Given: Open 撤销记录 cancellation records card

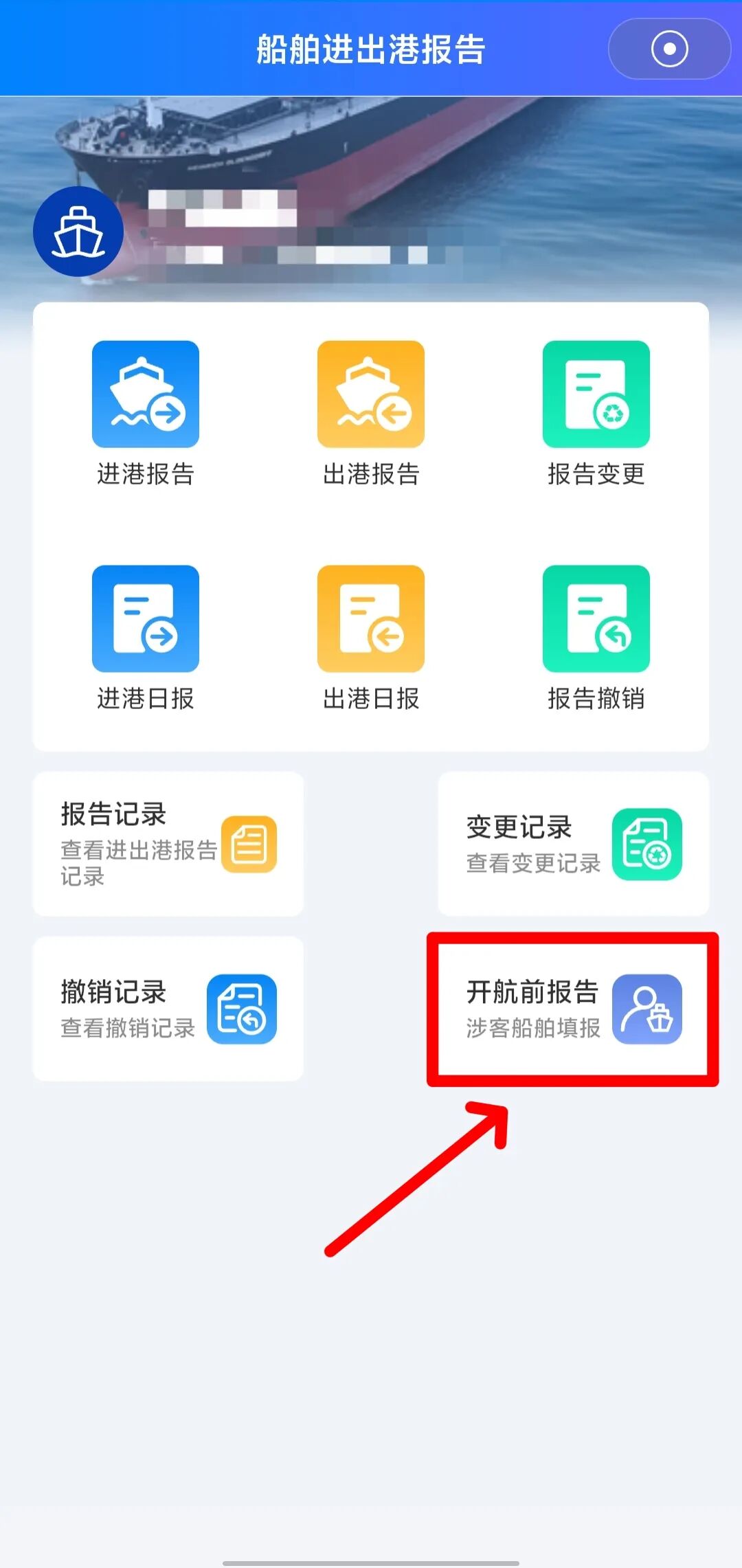Looking at the screenshot, I should click(x=168, y=1009).
